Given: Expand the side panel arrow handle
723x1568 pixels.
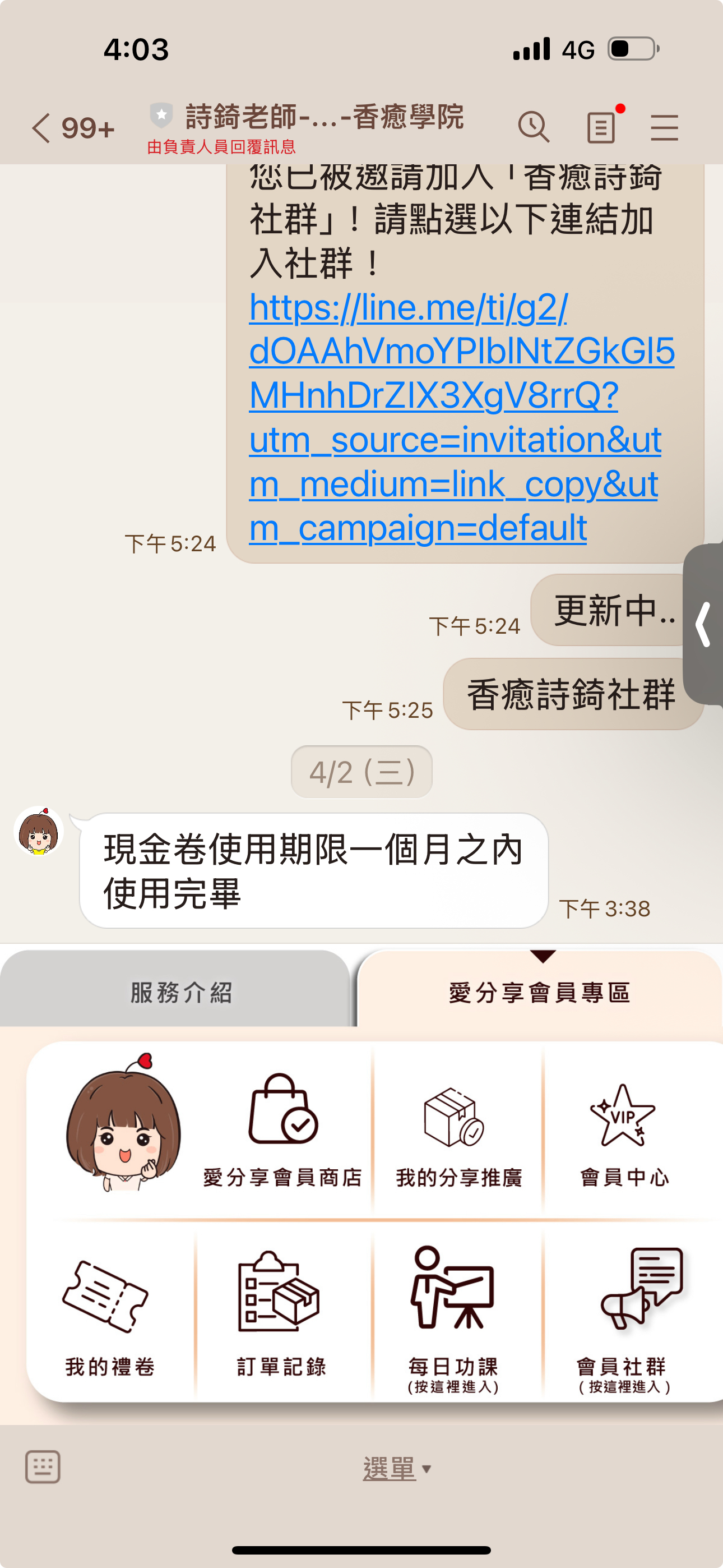Looking at the screenshot, I should (703, 624).
